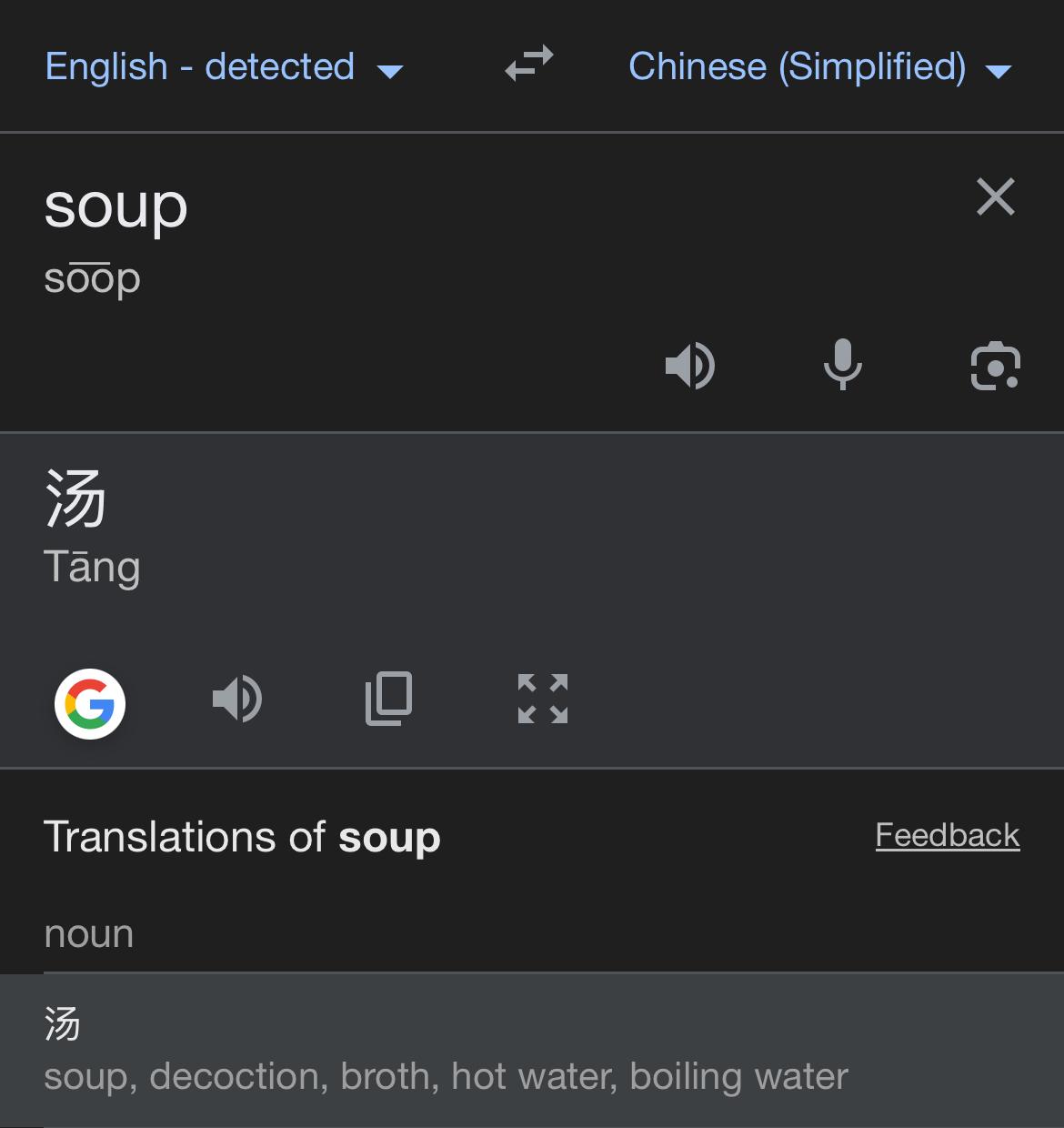
Task: Start voice input with the microphone
Action: [842, 364]
